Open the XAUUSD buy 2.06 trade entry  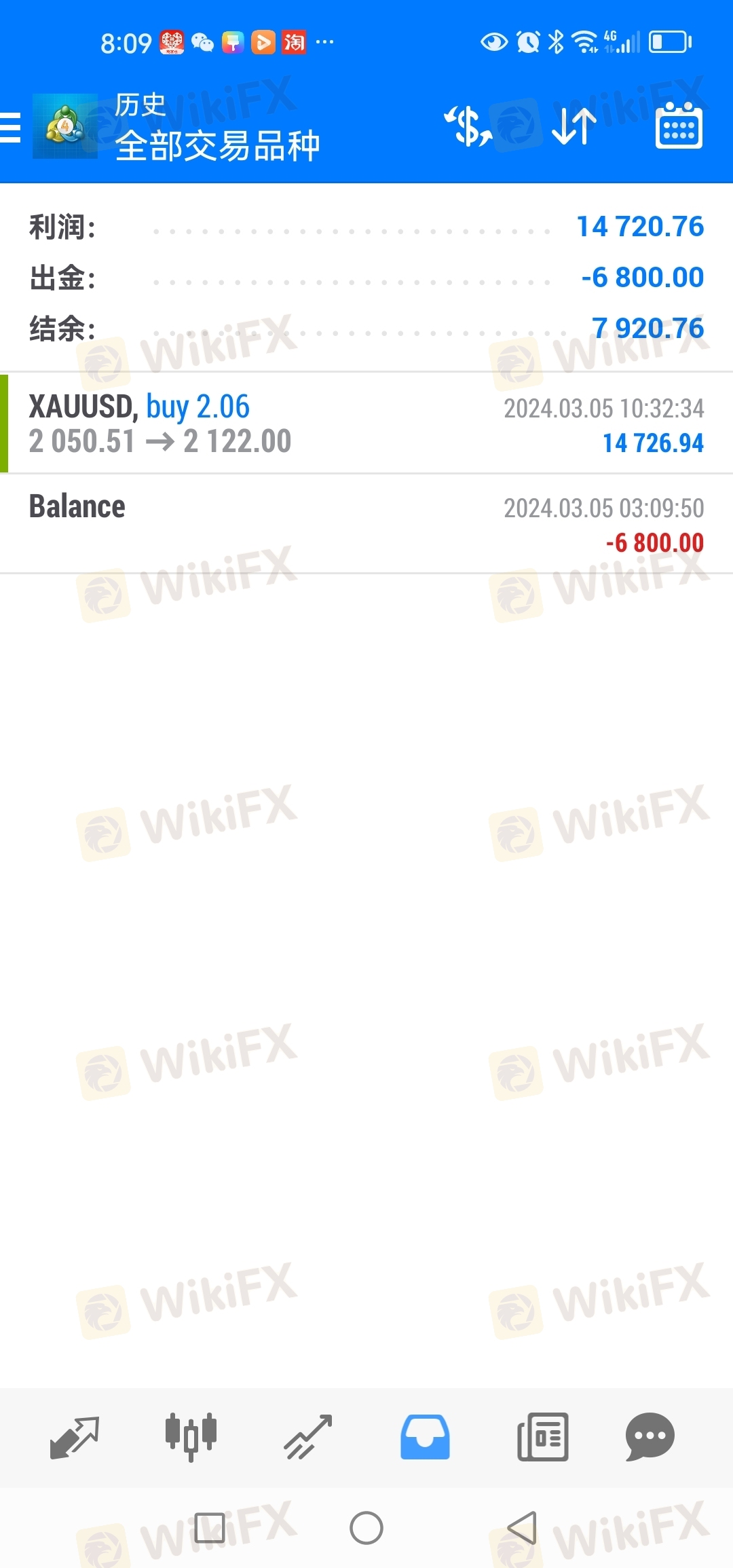(366, 424)
